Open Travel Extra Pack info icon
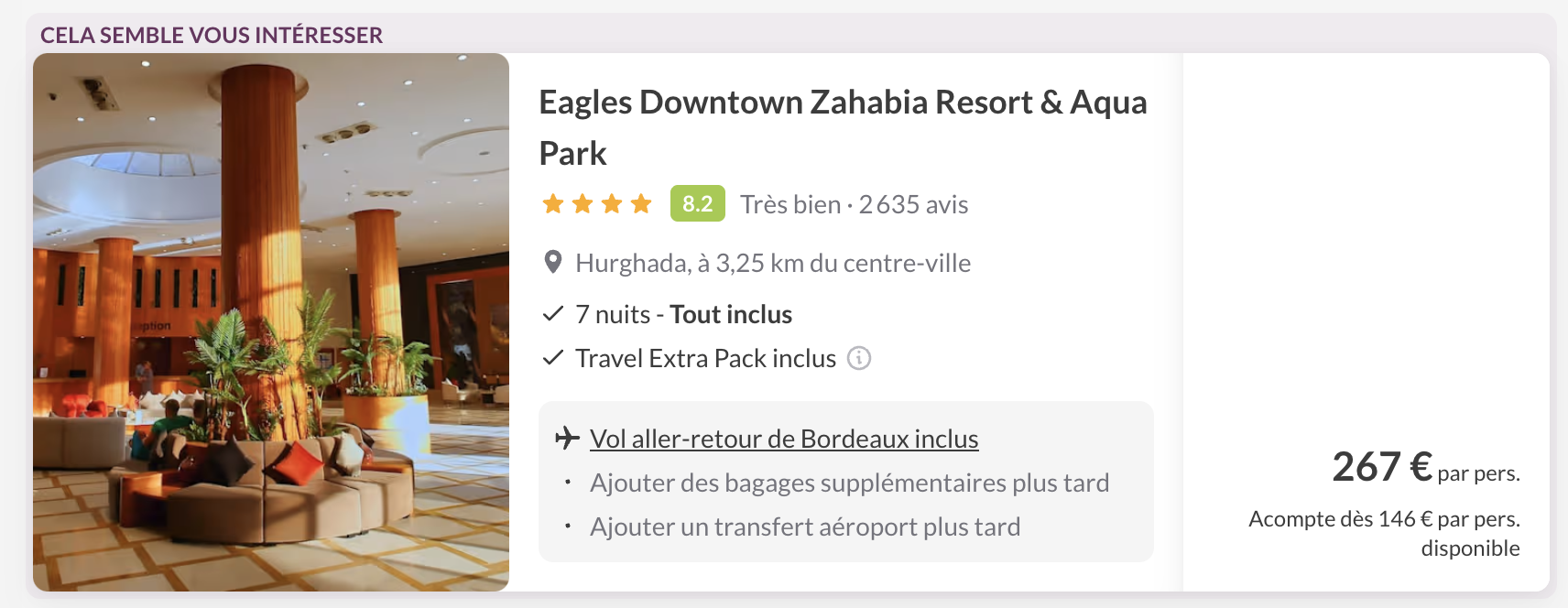 point(859,358)
